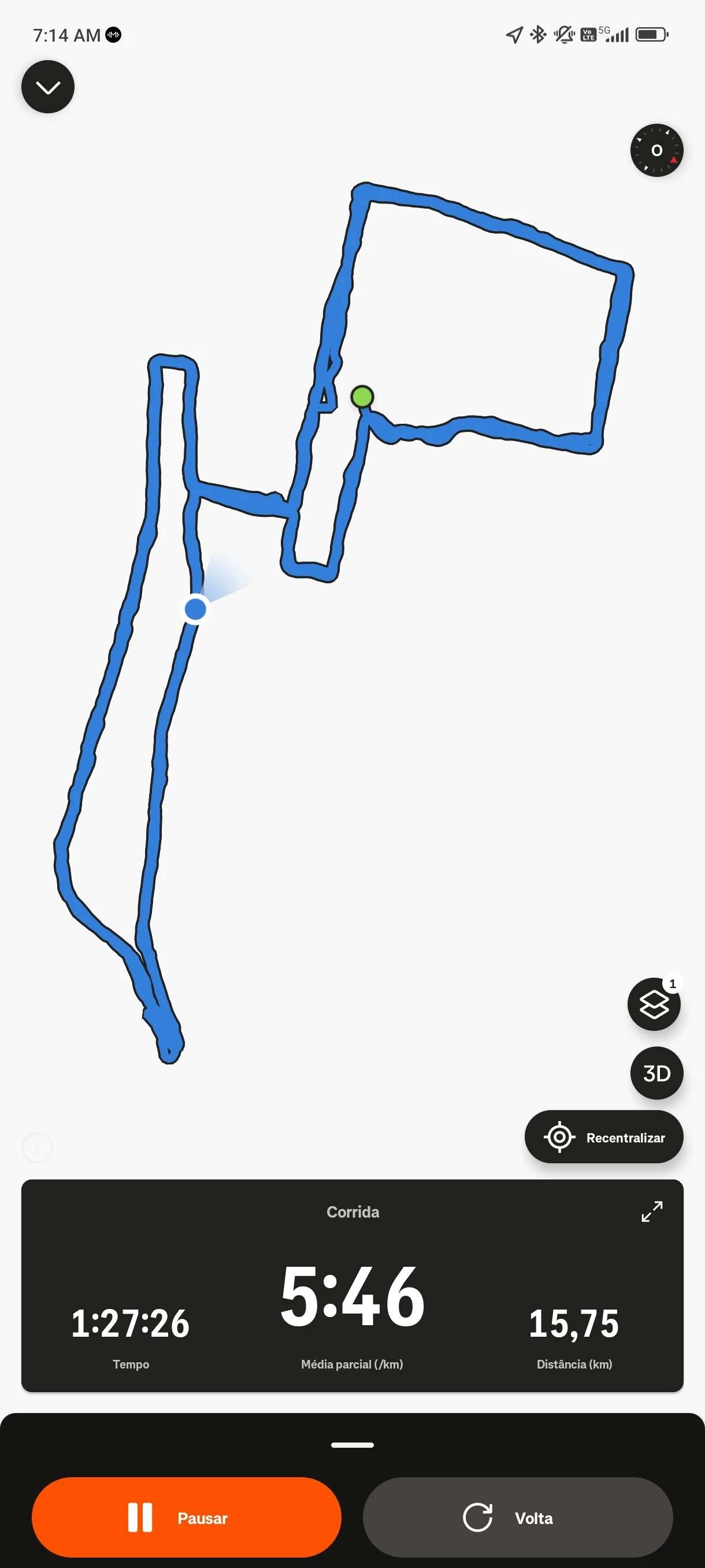Viewport: 705px width, 1568px height.
Task: Open the map layers options
Action: point(654,1004)
